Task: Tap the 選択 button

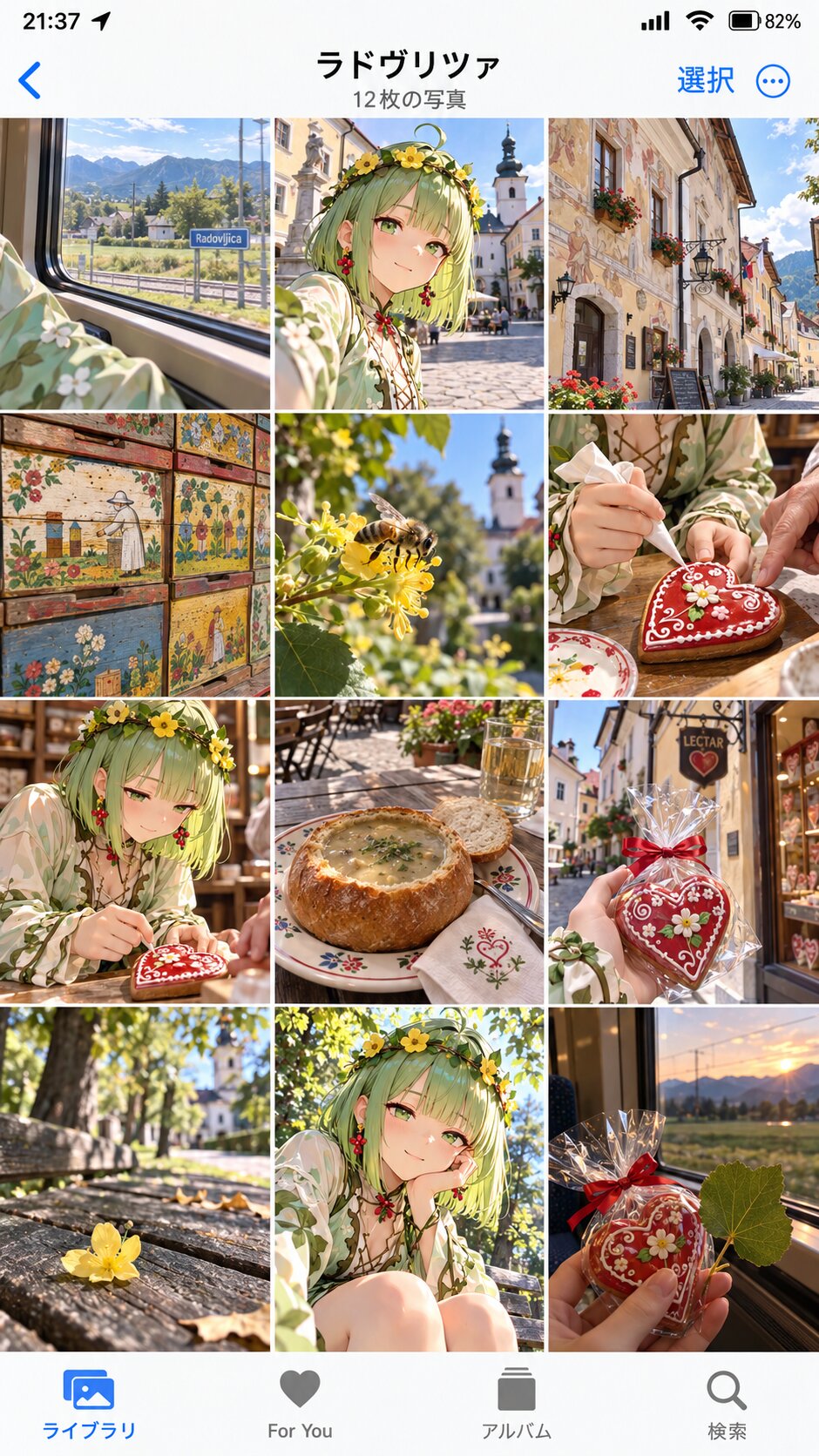Action: [705, 80]
